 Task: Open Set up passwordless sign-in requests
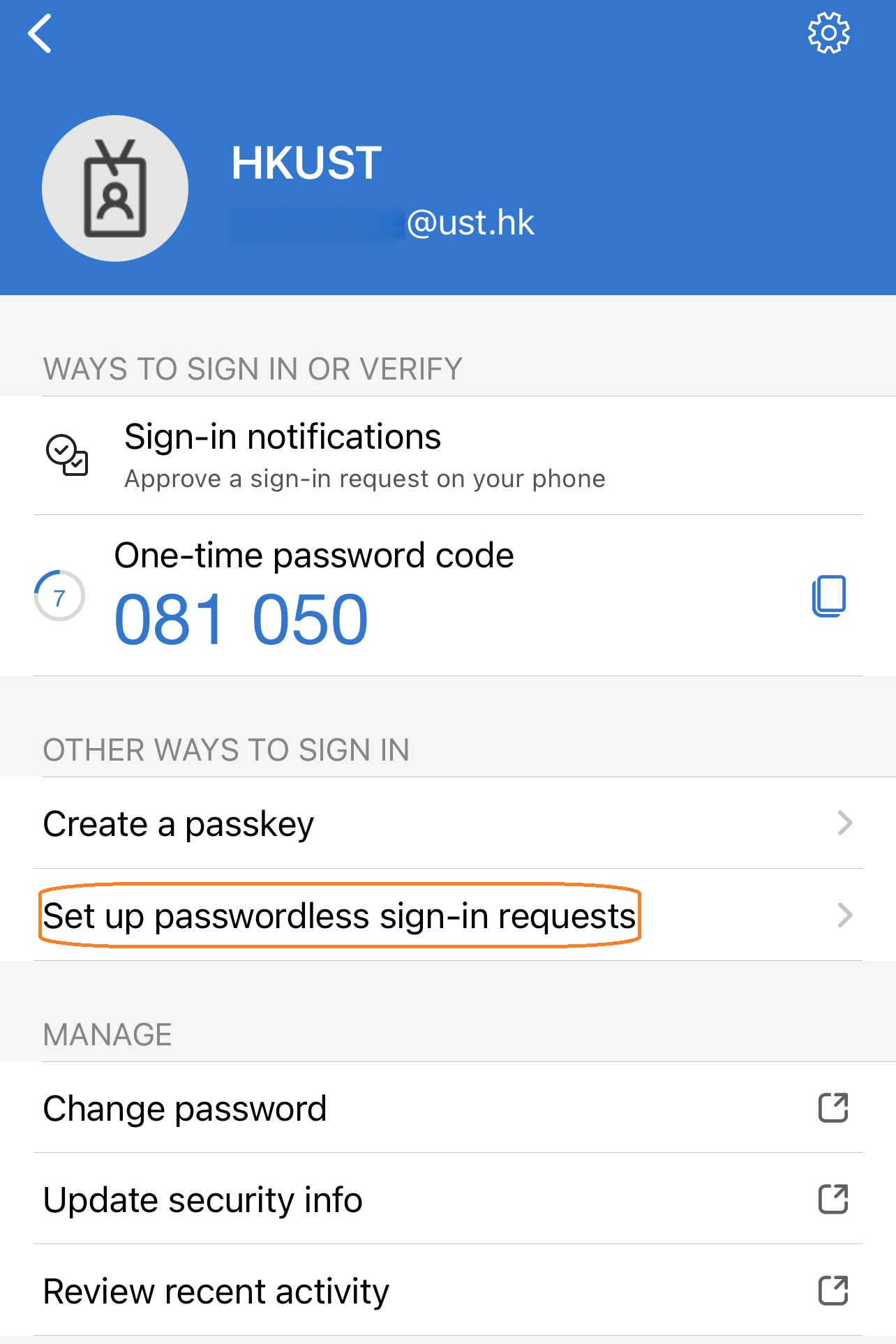[447, 916]
